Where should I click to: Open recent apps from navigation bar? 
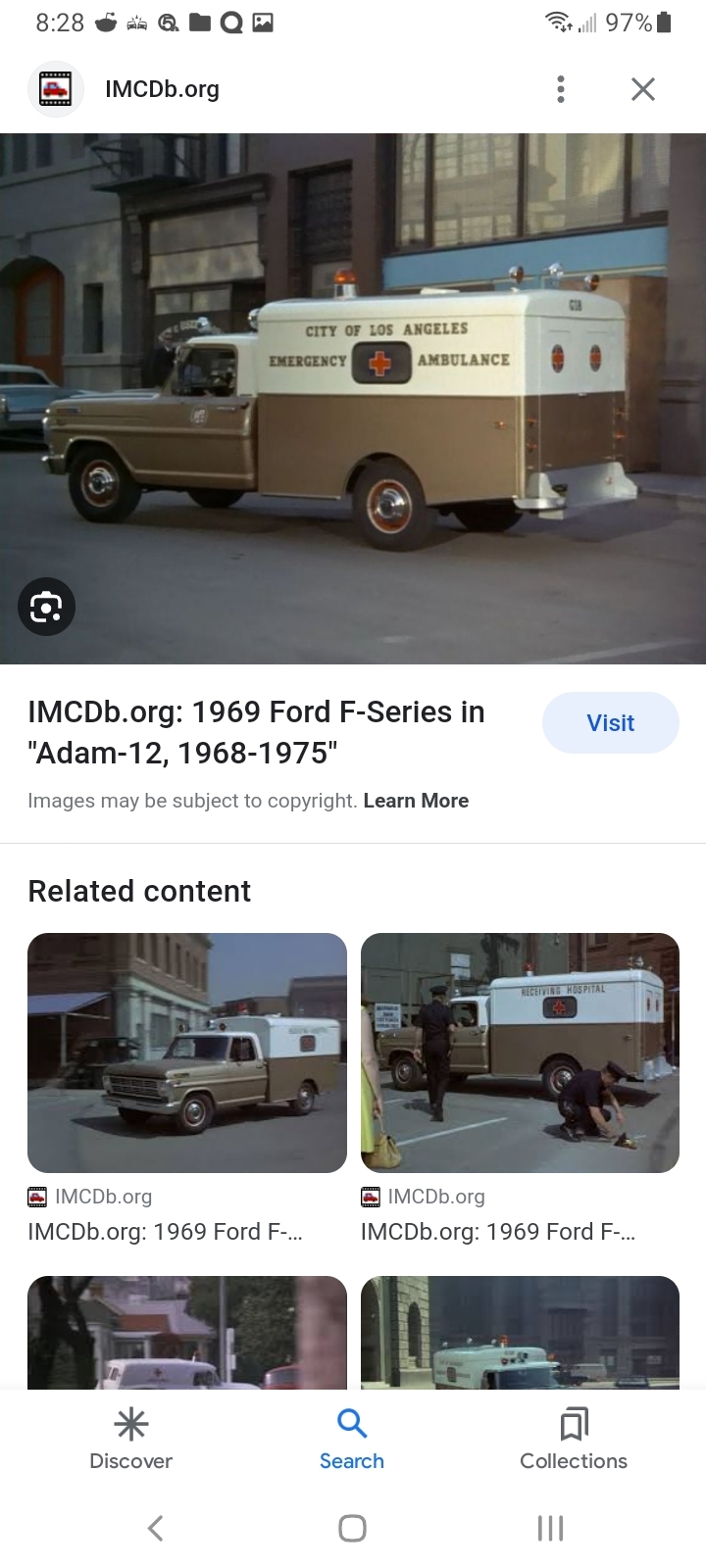pos(550,1528)
